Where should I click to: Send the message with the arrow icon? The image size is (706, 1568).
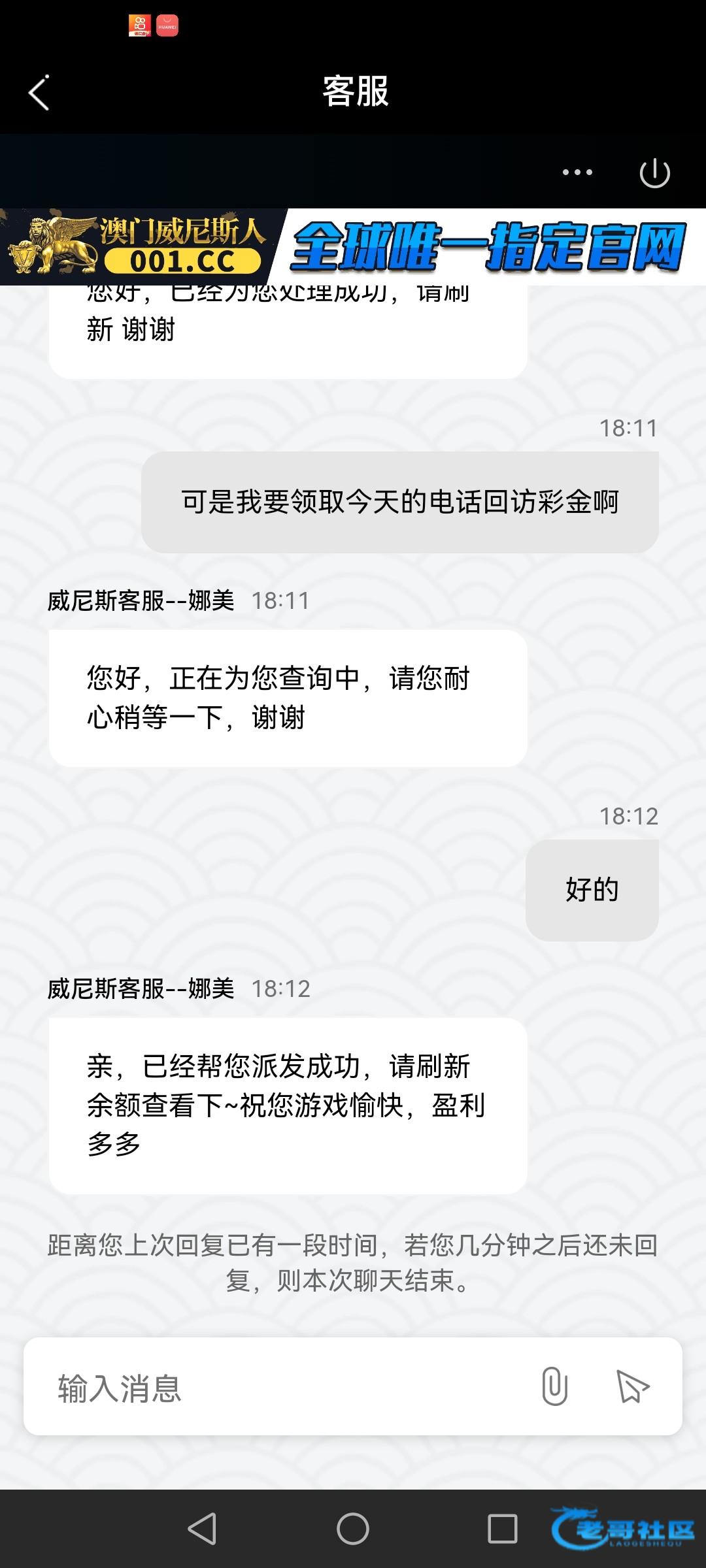click(x=632, y=1386)
